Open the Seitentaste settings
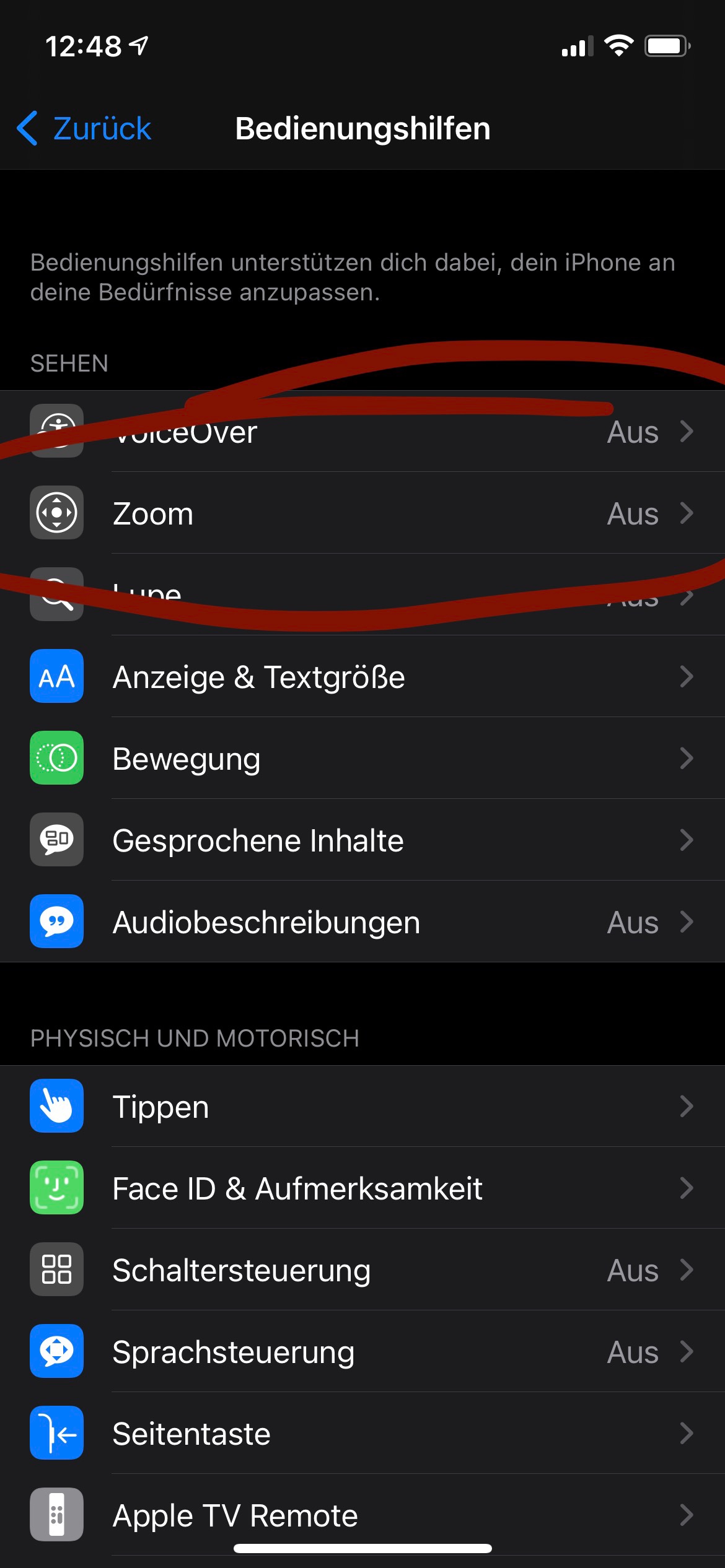The image size is (725, 1568). coord(362,1433)
